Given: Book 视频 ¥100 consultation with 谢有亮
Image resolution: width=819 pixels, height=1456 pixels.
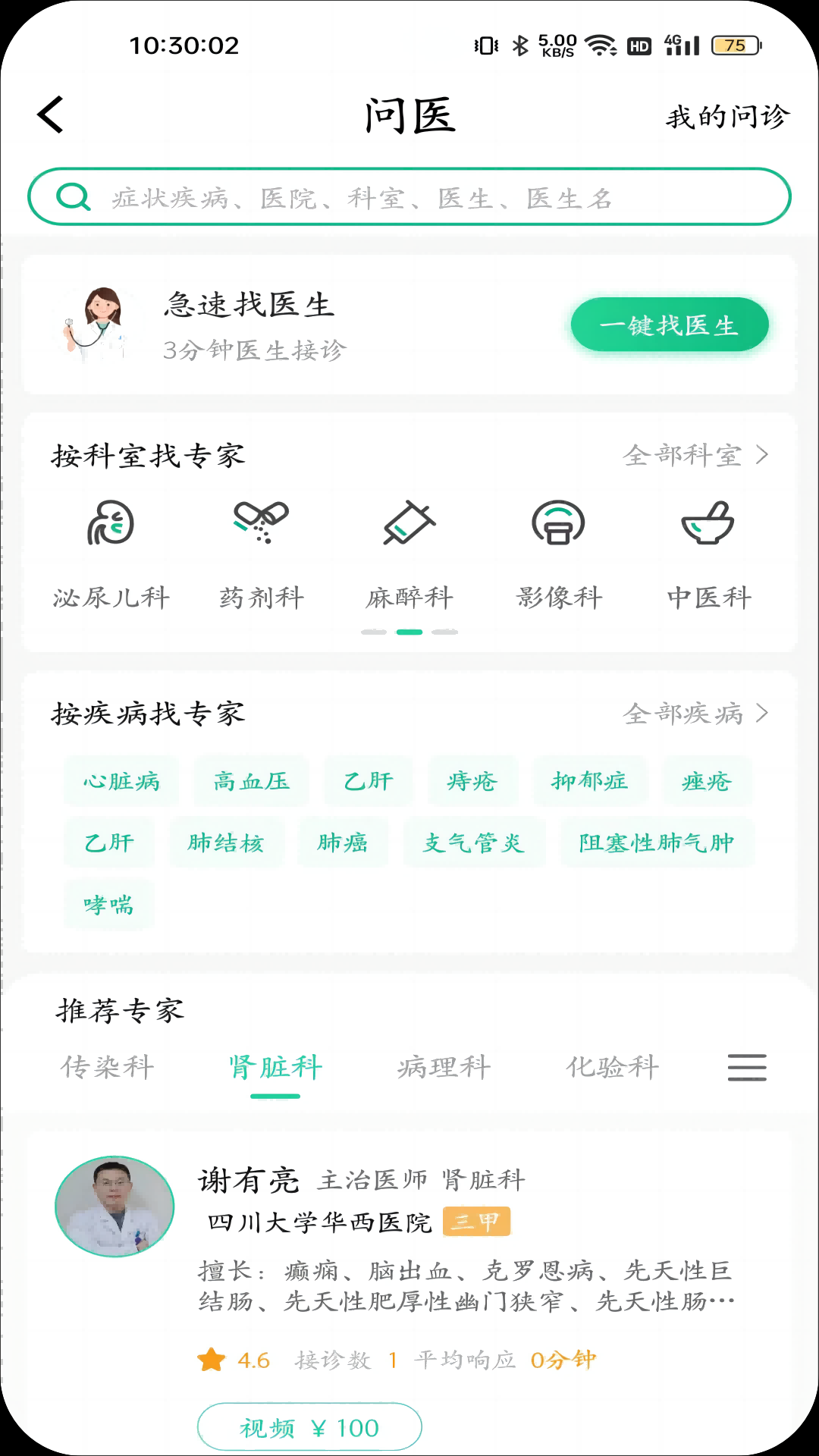Looking at the screenshot, I should [x=309, y=1428].
